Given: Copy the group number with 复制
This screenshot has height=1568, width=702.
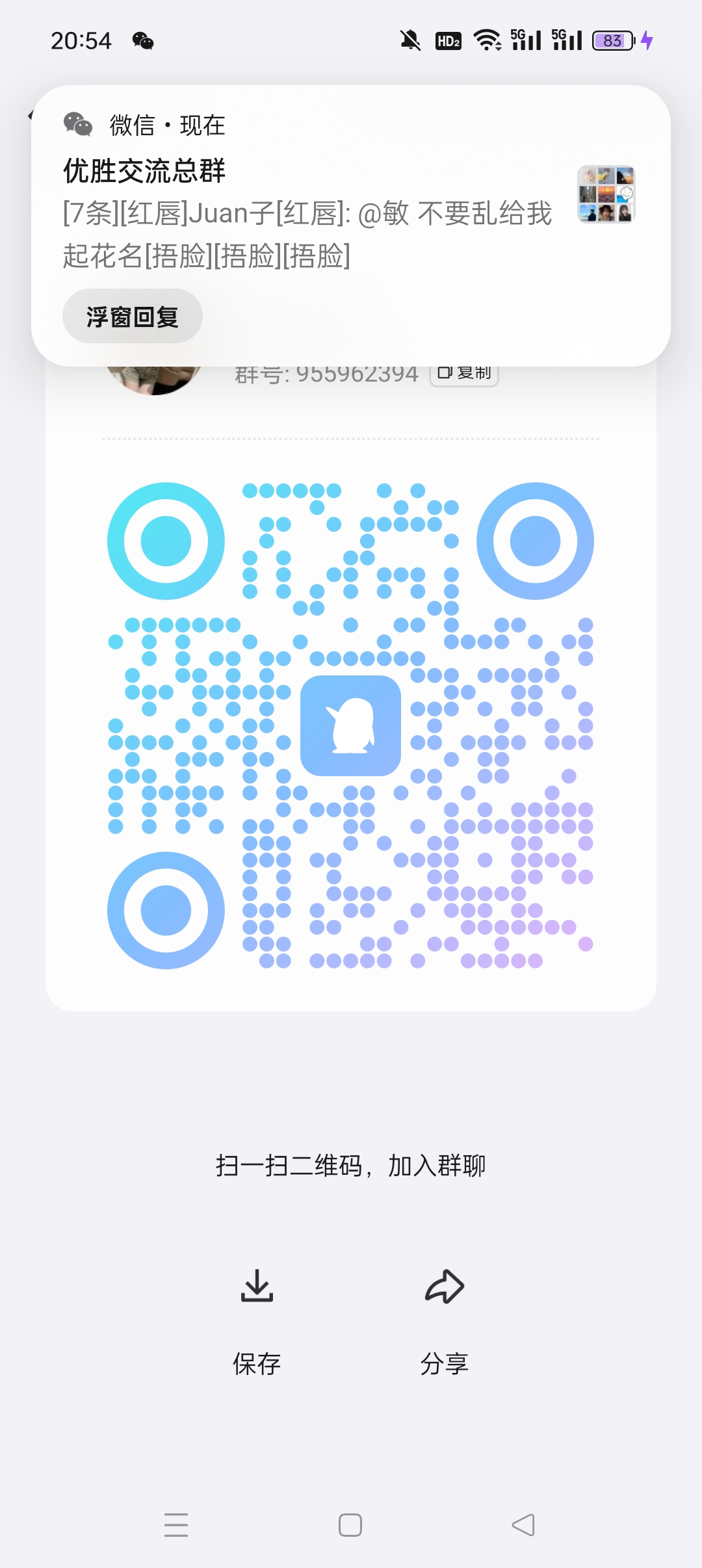Looking at the screenshot, I should click(464, 374).
